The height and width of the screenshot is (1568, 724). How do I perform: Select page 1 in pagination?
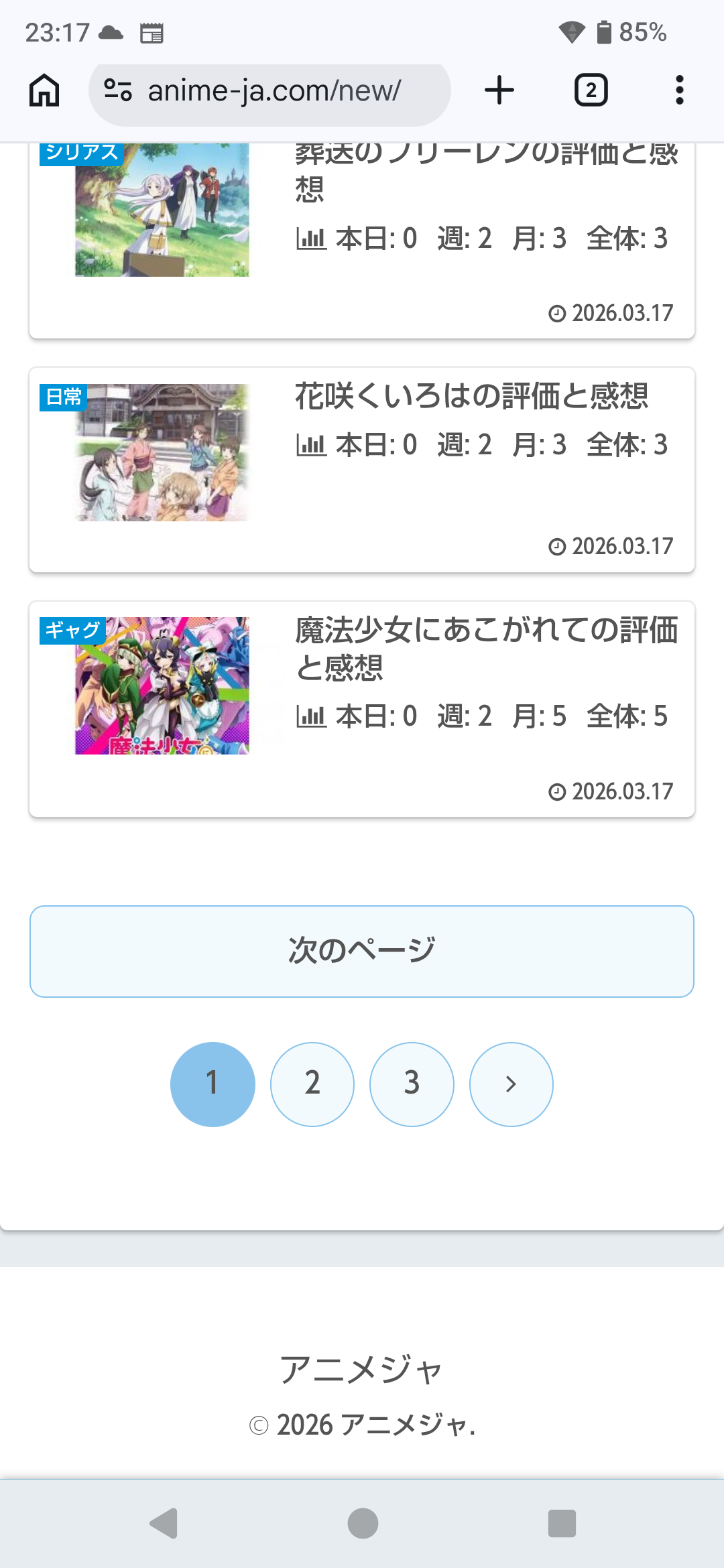213,1084
